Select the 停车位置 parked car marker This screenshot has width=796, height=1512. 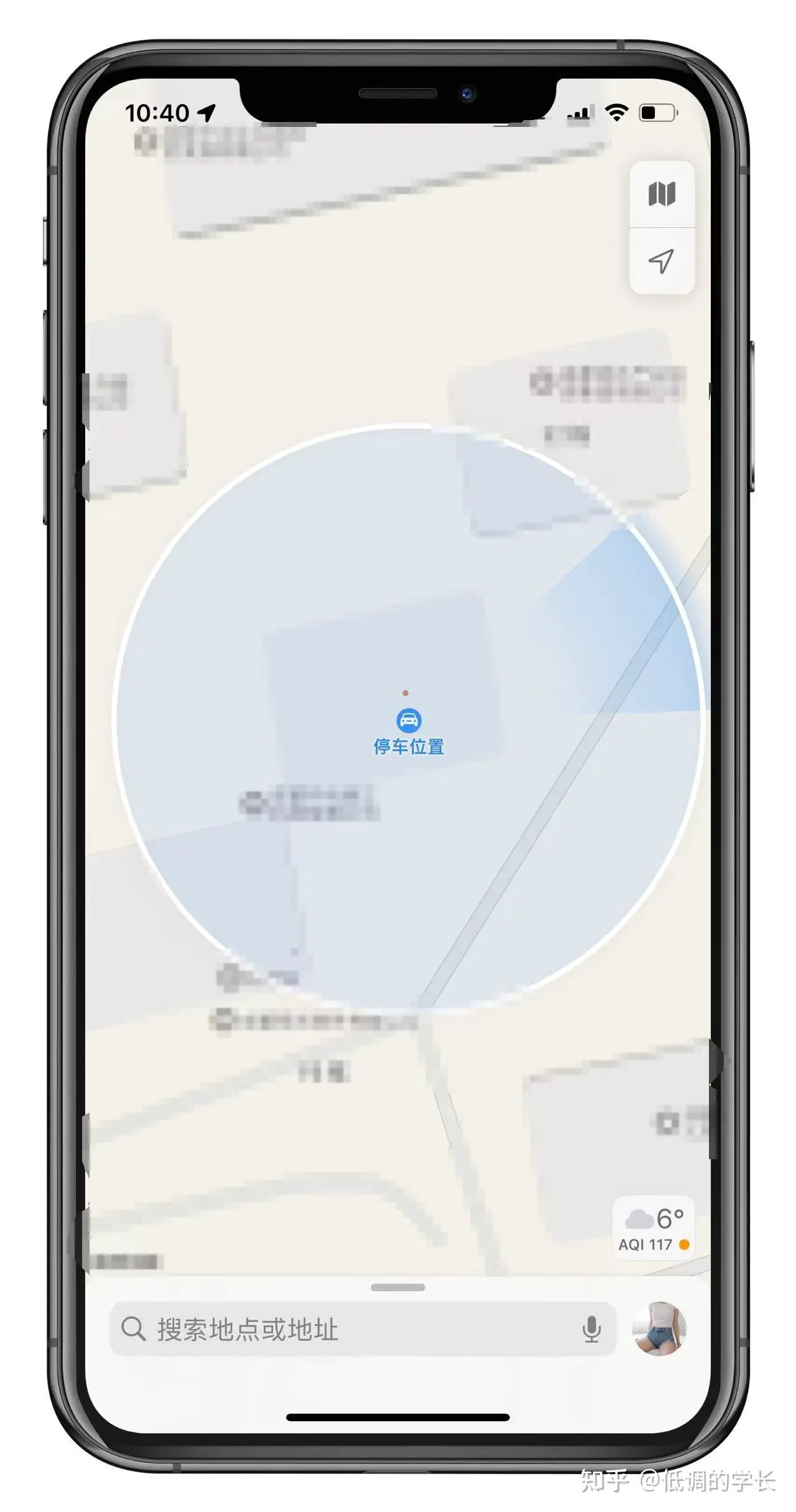(x=409, y=721)
